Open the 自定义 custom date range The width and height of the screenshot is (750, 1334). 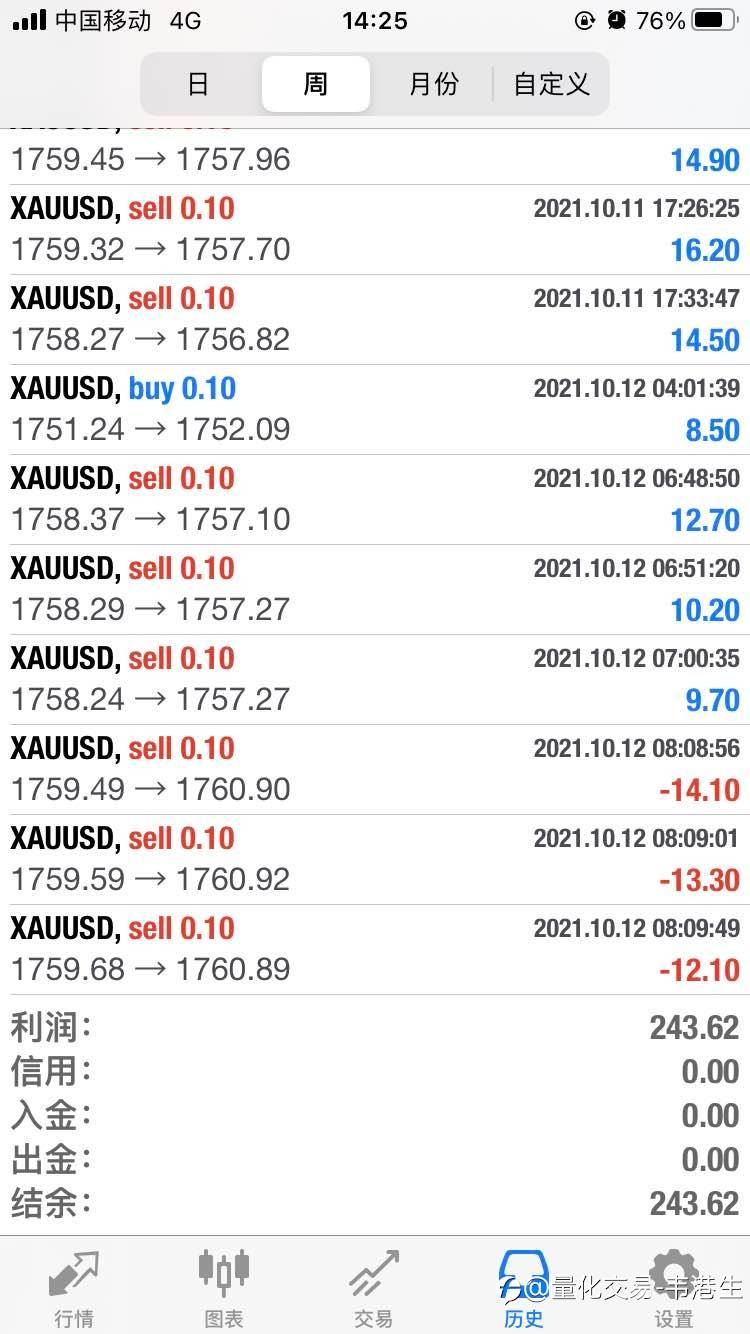[551, 84]
